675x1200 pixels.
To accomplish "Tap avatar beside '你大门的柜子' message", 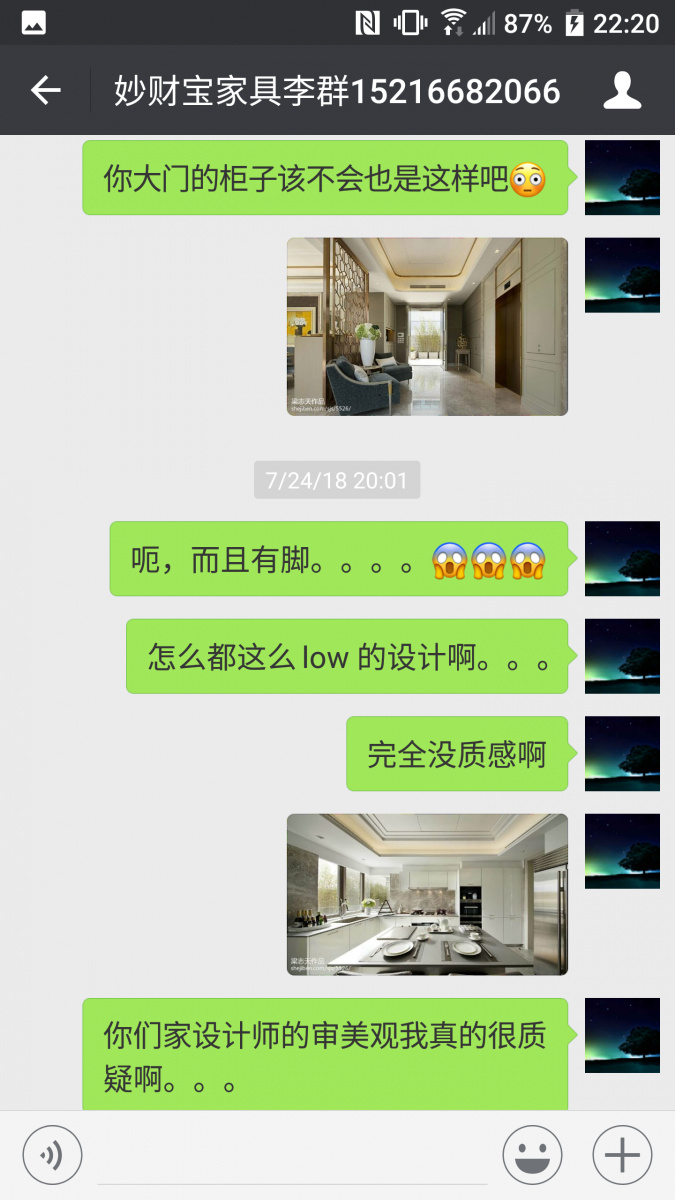I will pyautogui.click(x=622, y=178).
